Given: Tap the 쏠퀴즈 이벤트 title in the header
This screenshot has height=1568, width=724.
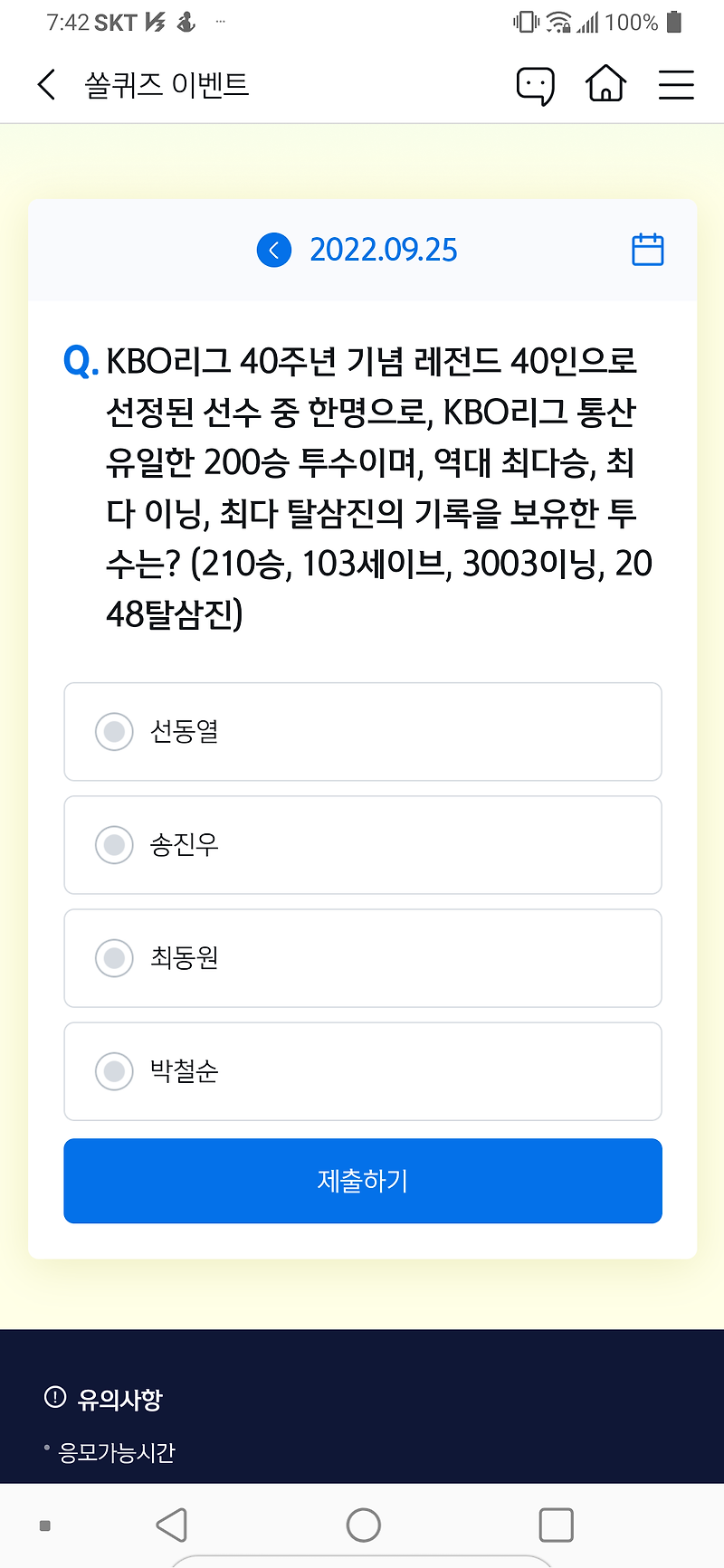Looking at the screenshot, I should coord(167,83).
